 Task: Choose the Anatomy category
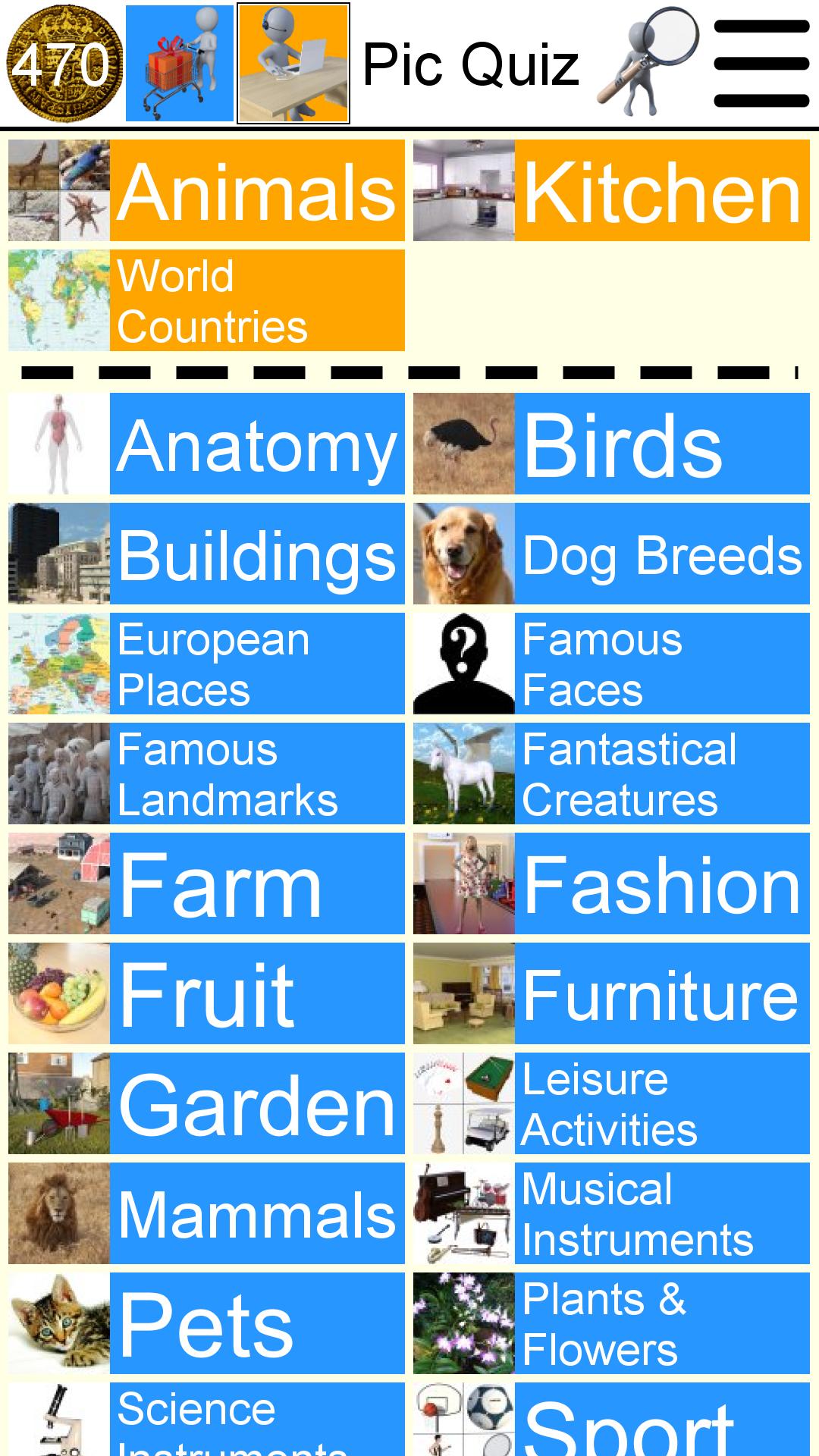[x=206, y=444]
